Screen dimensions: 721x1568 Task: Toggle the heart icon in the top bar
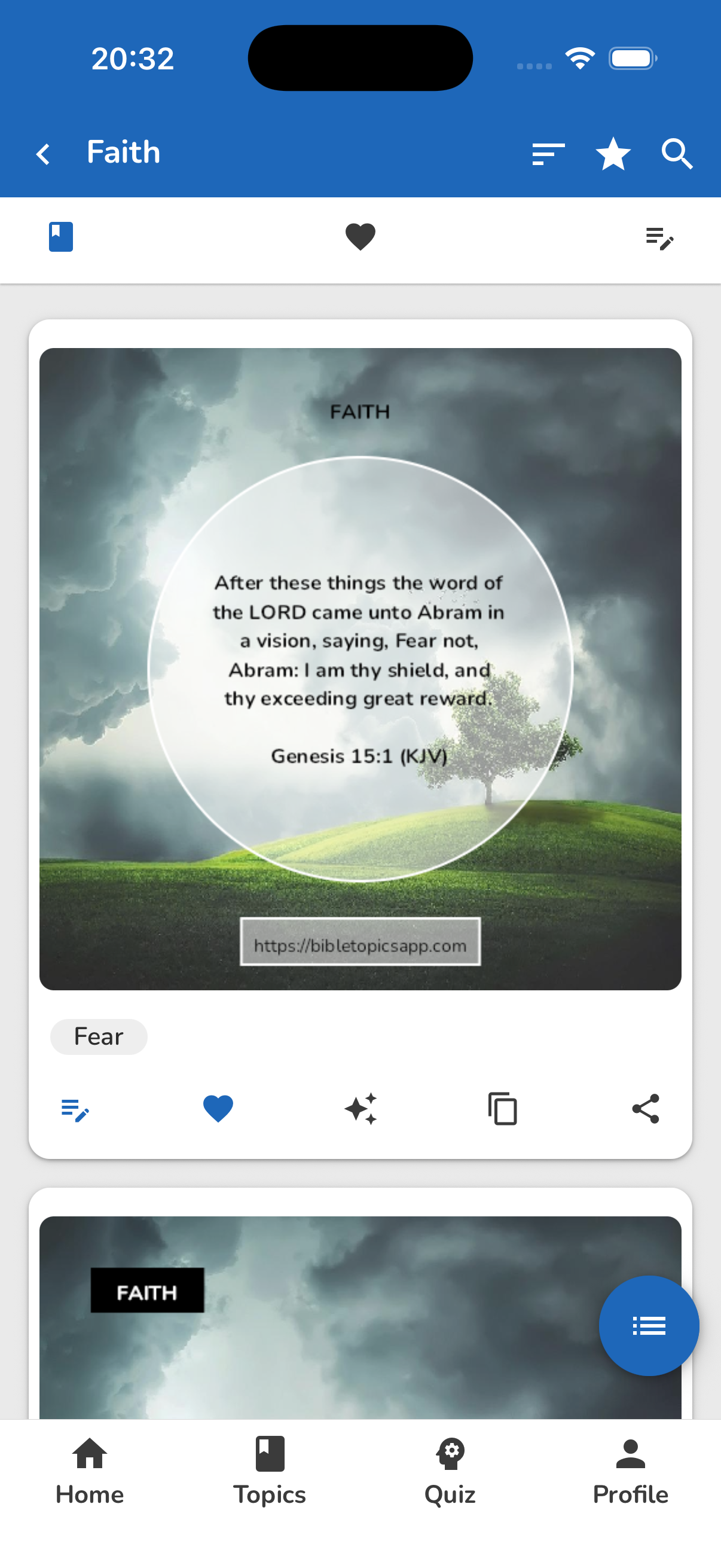pos(360,236)
